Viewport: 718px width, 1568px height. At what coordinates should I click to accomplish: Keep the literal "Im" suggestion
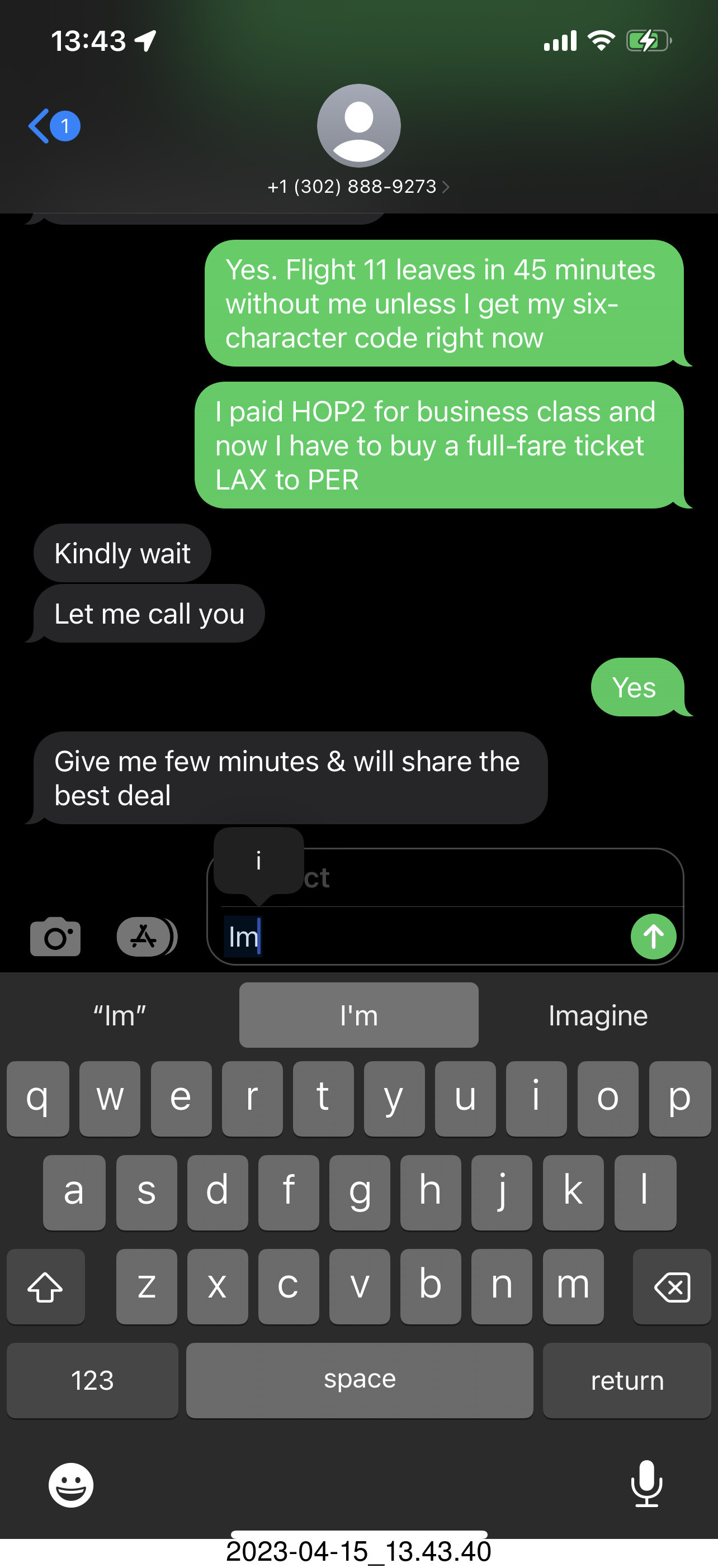point(119,1015)
